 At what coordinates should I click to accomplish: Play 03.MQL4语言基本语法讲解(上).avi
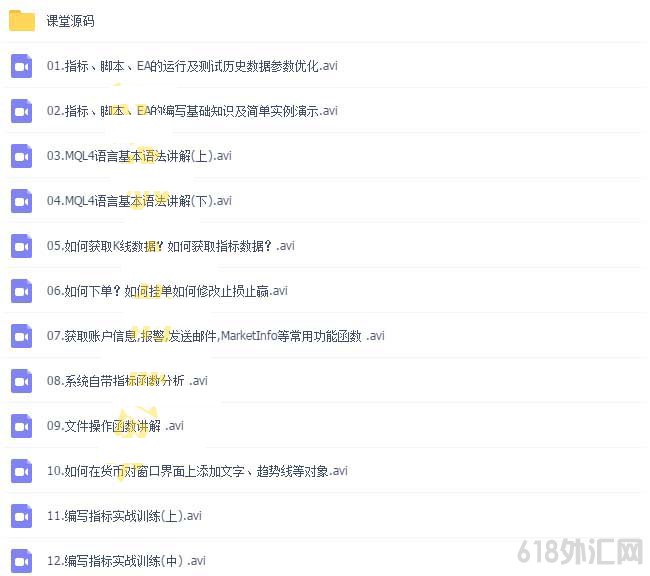[x=139, y=156]
